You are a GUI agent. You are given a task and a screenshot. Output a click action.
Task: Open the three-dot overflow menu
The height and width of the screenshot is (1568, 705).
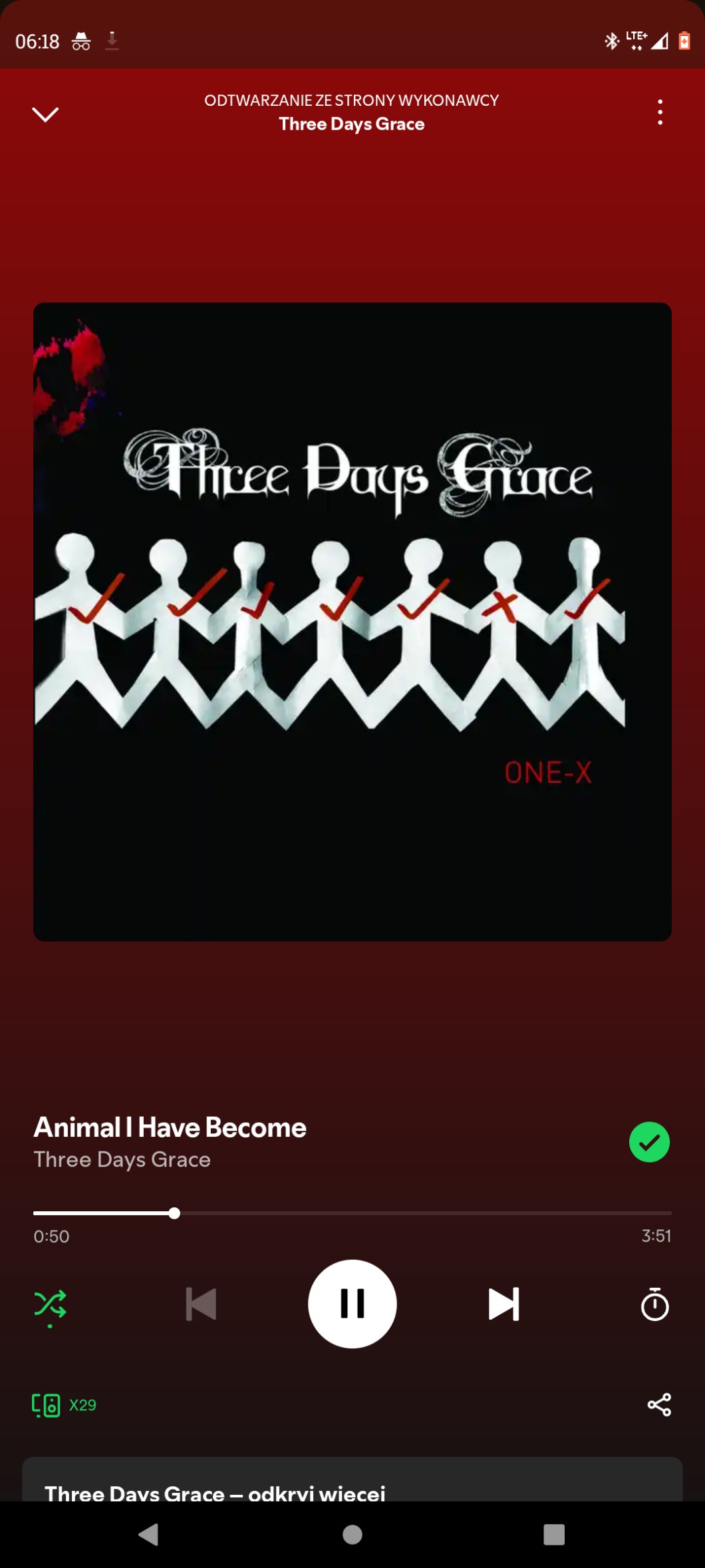(660, 112)
